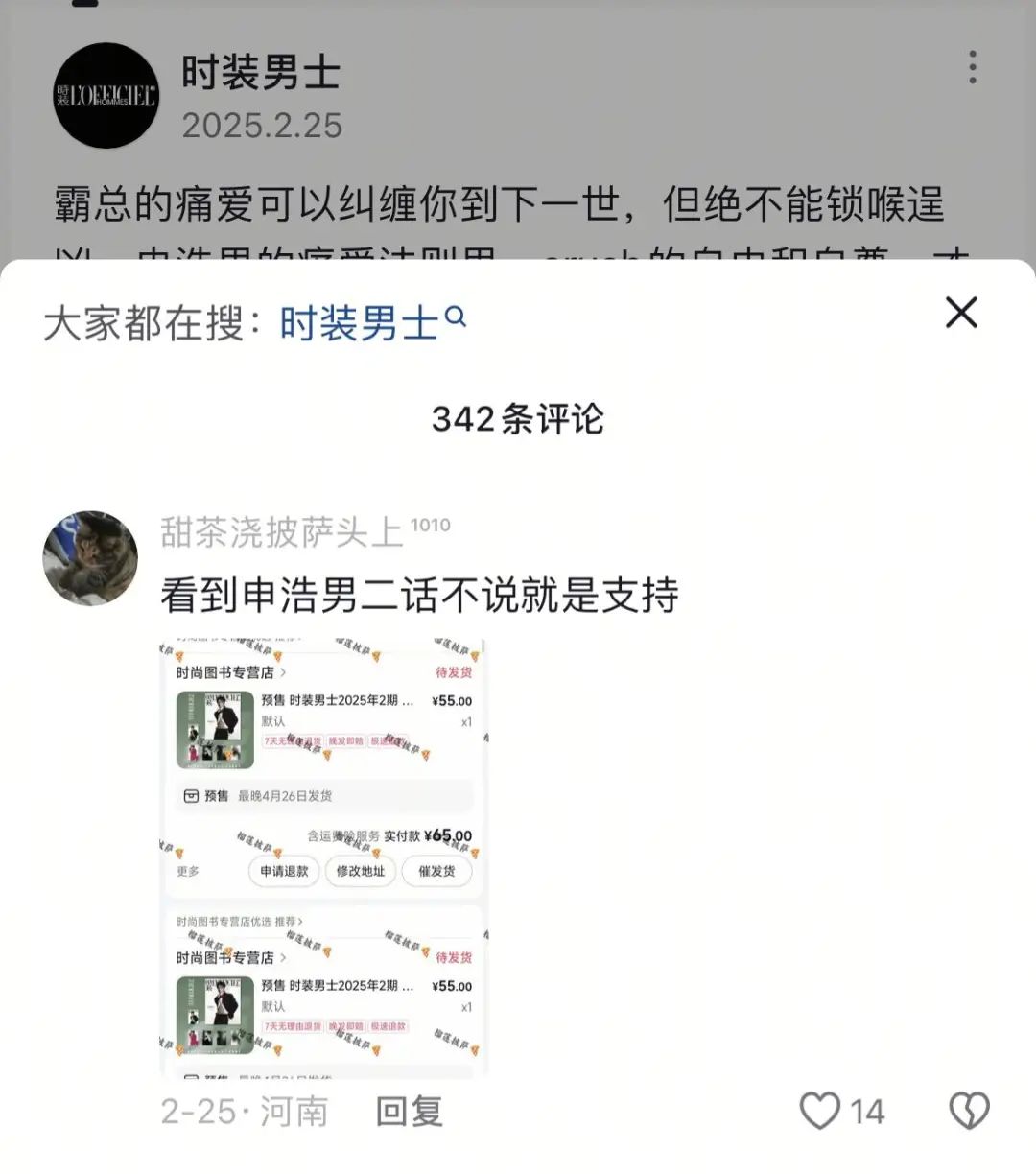Close the comments panel
The width and height of the screenshot is (1036, 1174).
tap(960, 313)
